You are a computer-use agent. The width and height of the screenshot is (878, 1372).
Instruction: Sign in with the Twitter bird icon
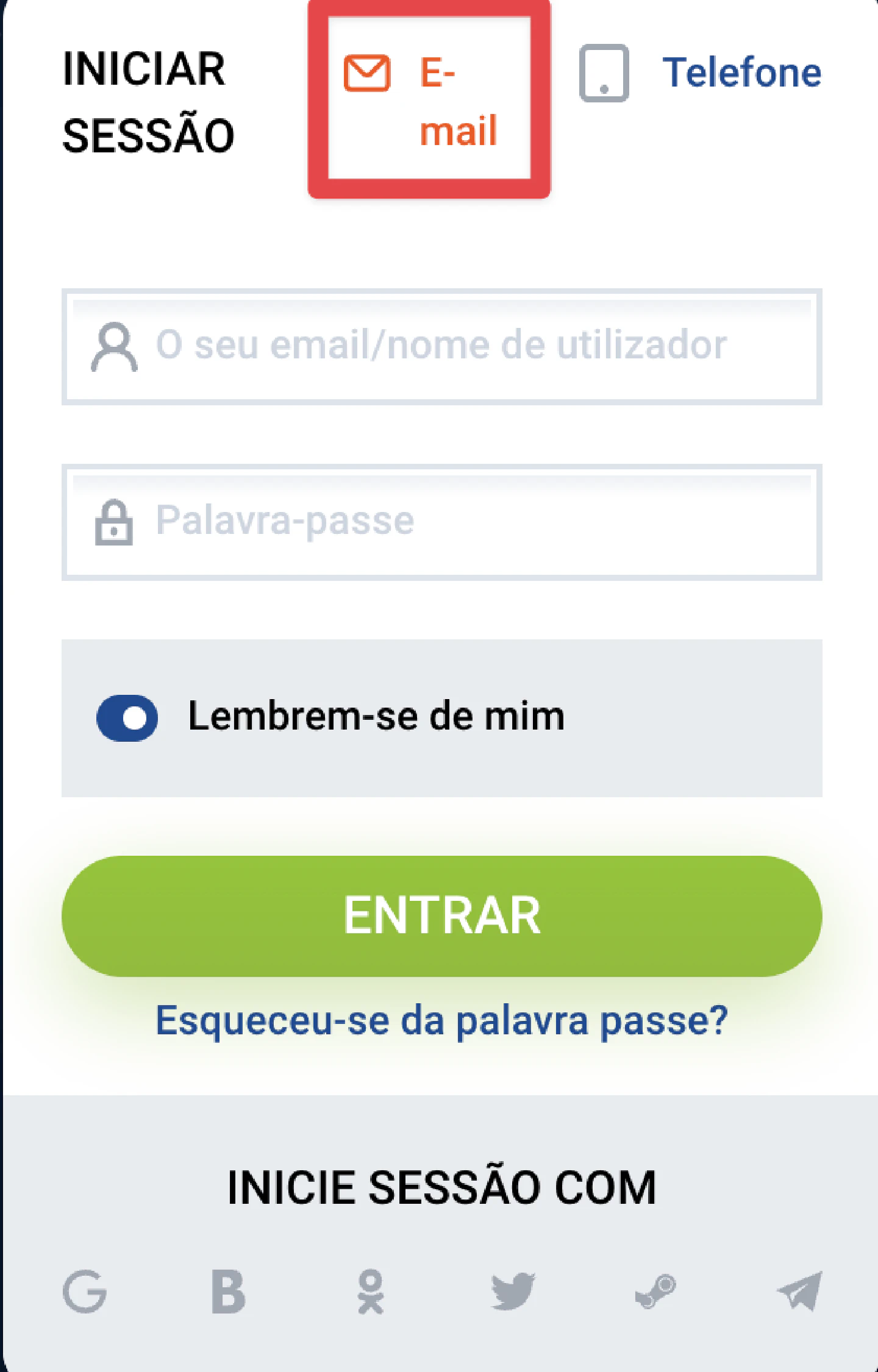[x=513, y=1291]
